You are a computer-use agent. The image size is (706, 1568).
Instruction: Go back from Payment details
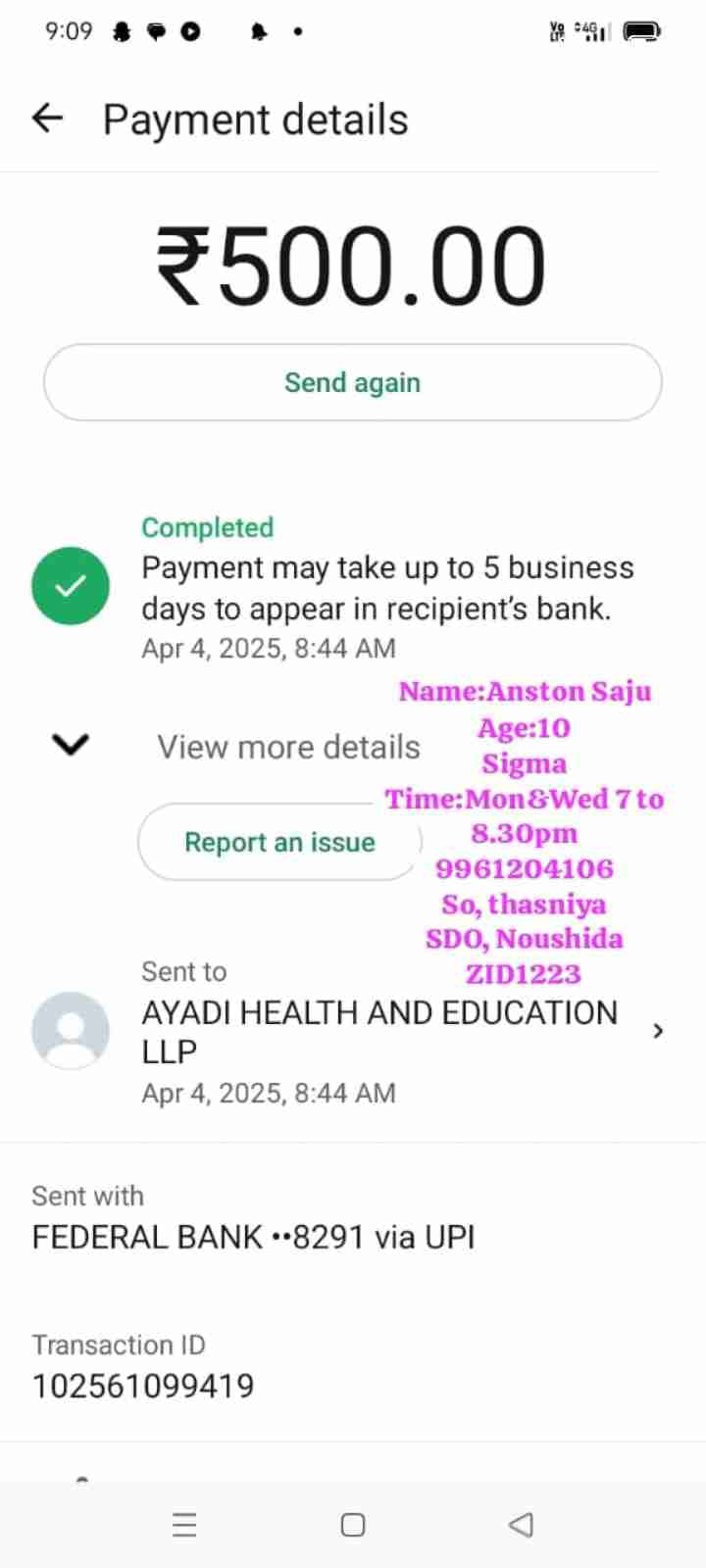click(x=48, y=120)
